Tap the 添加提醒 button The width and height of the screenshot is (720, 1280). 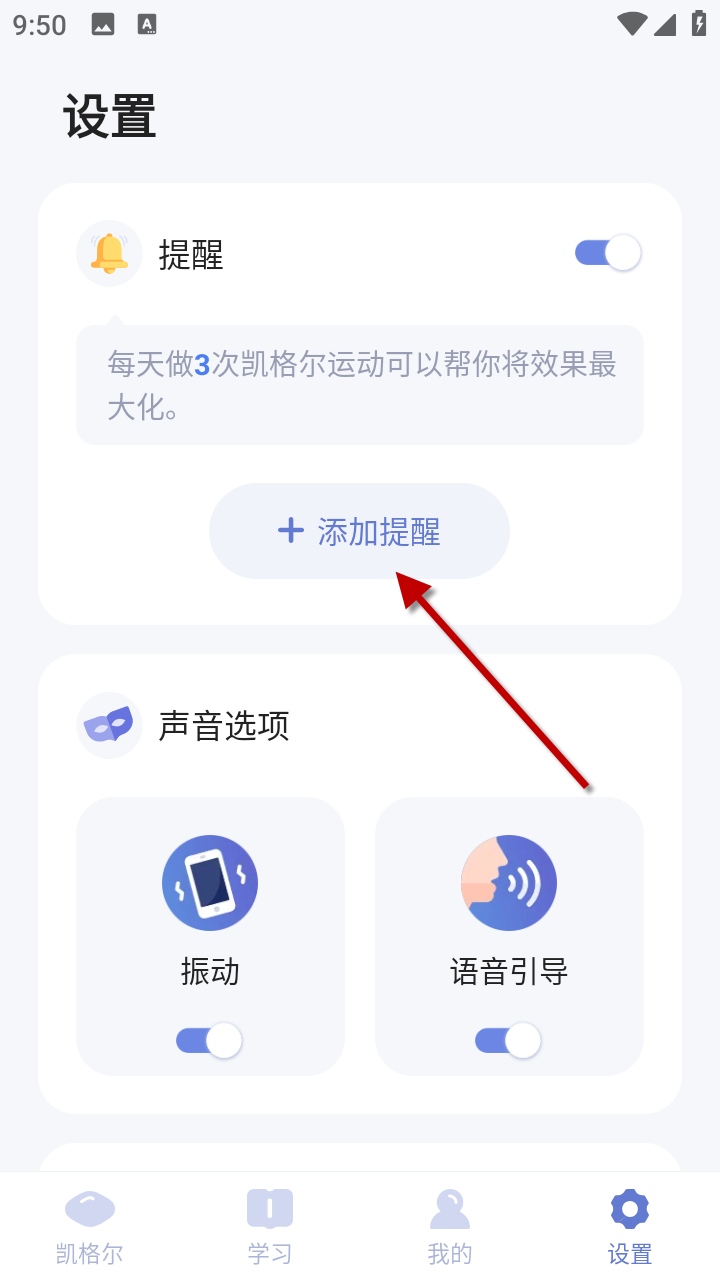coord(359,531)
